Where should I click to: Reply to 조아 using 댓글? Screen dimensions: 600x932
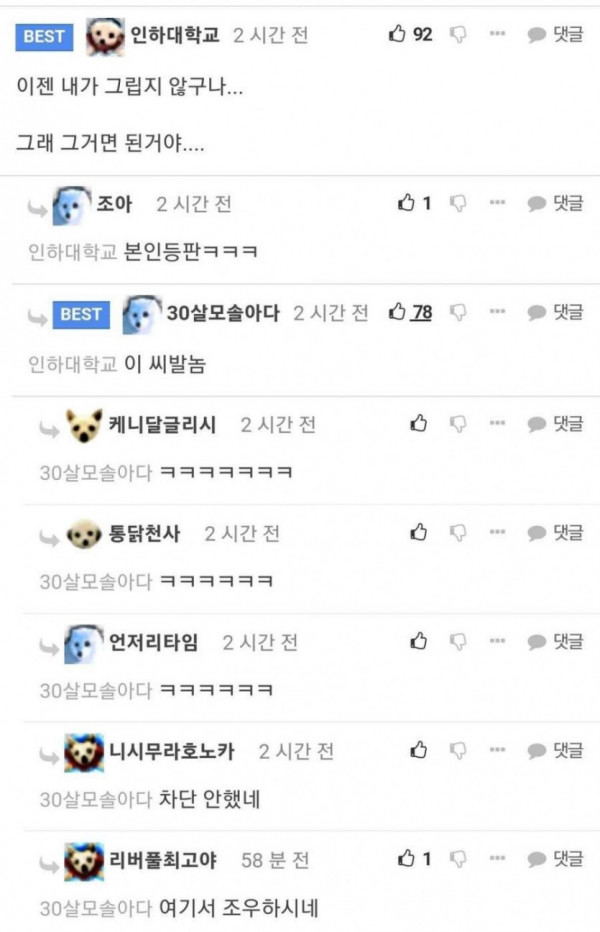tap(556, 204)
